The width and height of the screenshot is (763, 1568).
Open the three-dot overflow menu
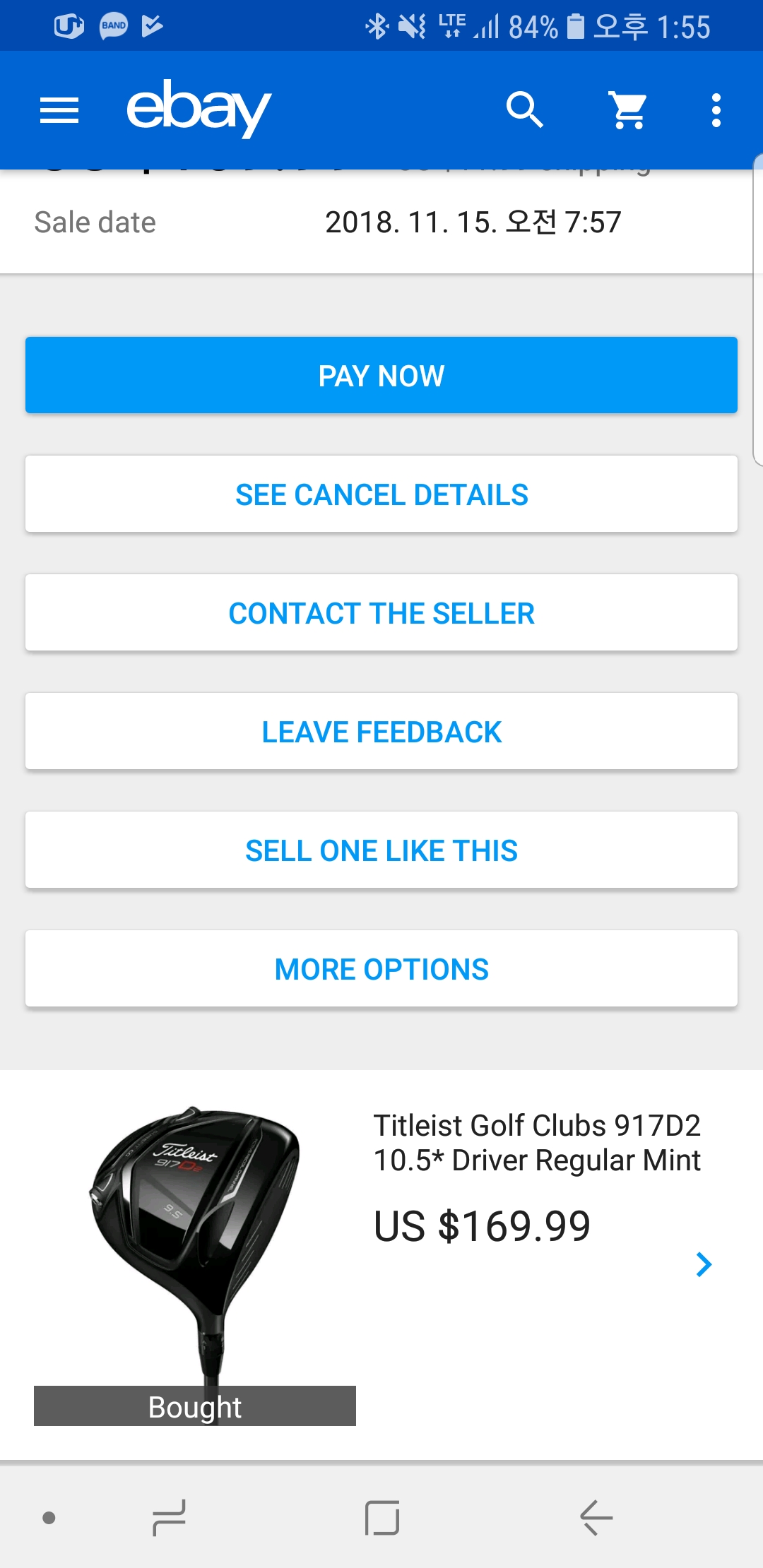[x=716, y=110]
